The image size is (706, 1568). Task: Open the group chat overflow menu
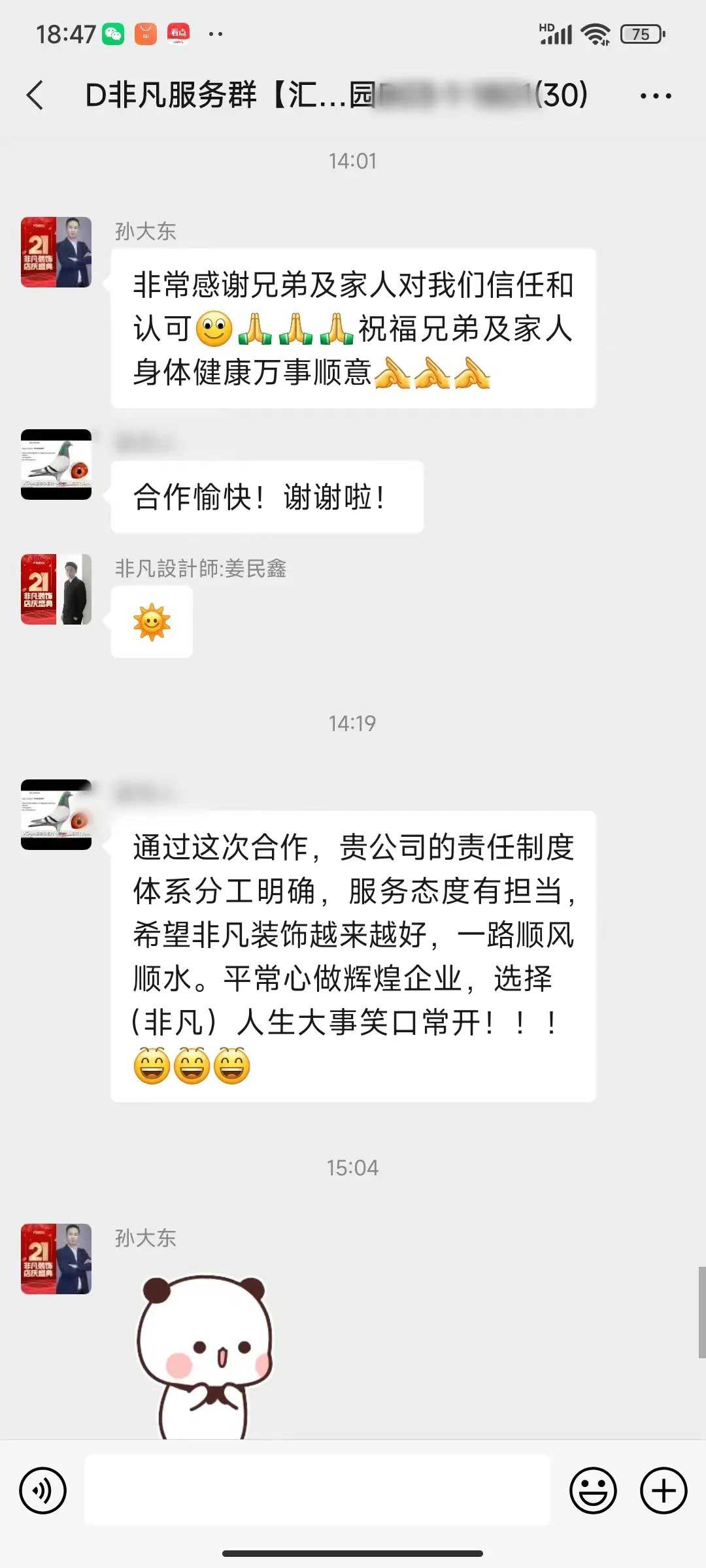pos(655,96)
